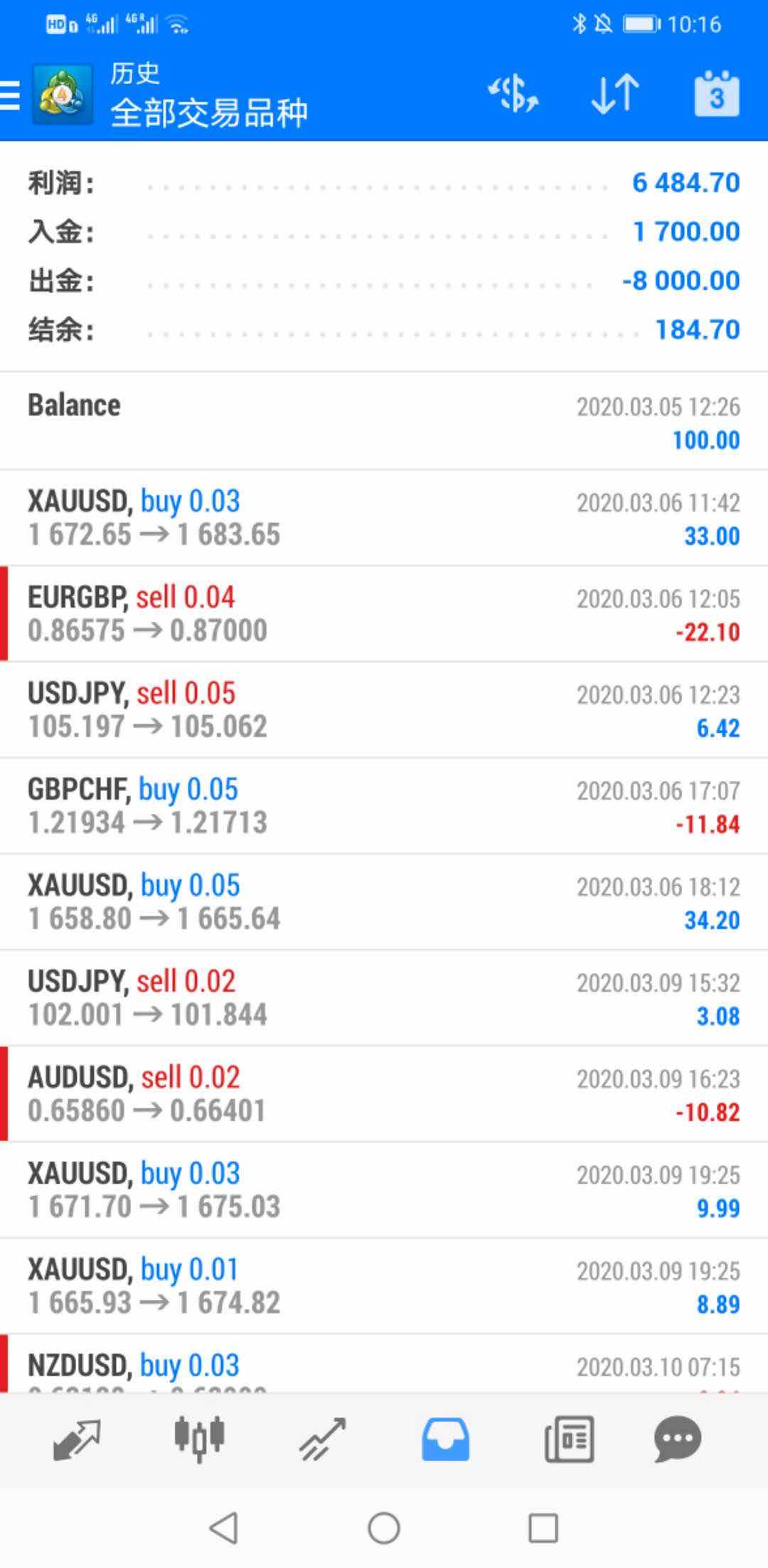The width and height of the screenshot is (768, 1568).
Task: Open the AUDUSD sell 0.02 trade
Action: pos(384,1094)
